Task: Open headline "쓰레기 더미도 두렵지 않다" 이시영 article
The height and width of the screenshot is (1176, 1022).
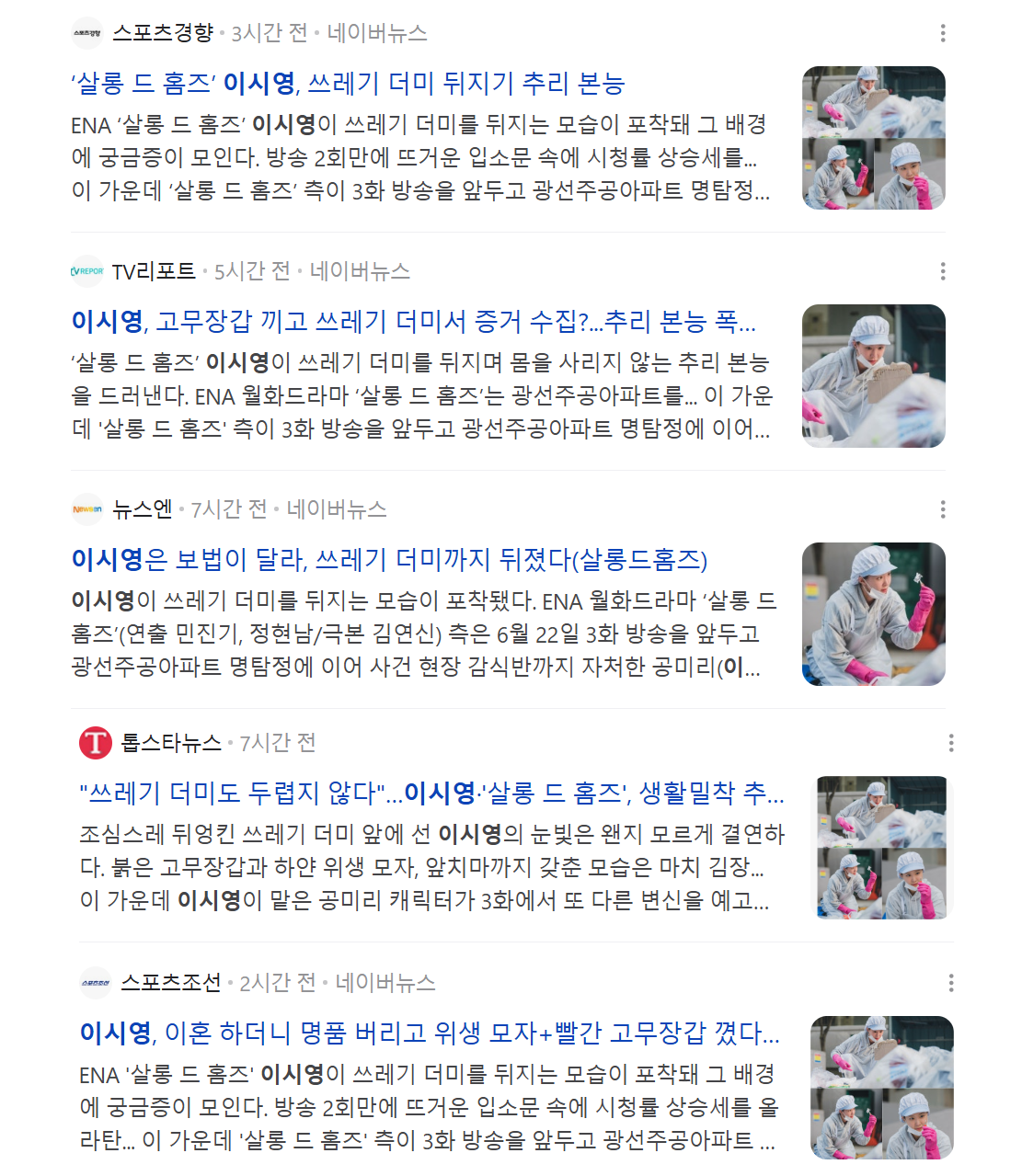Action: tap(431, 794)
